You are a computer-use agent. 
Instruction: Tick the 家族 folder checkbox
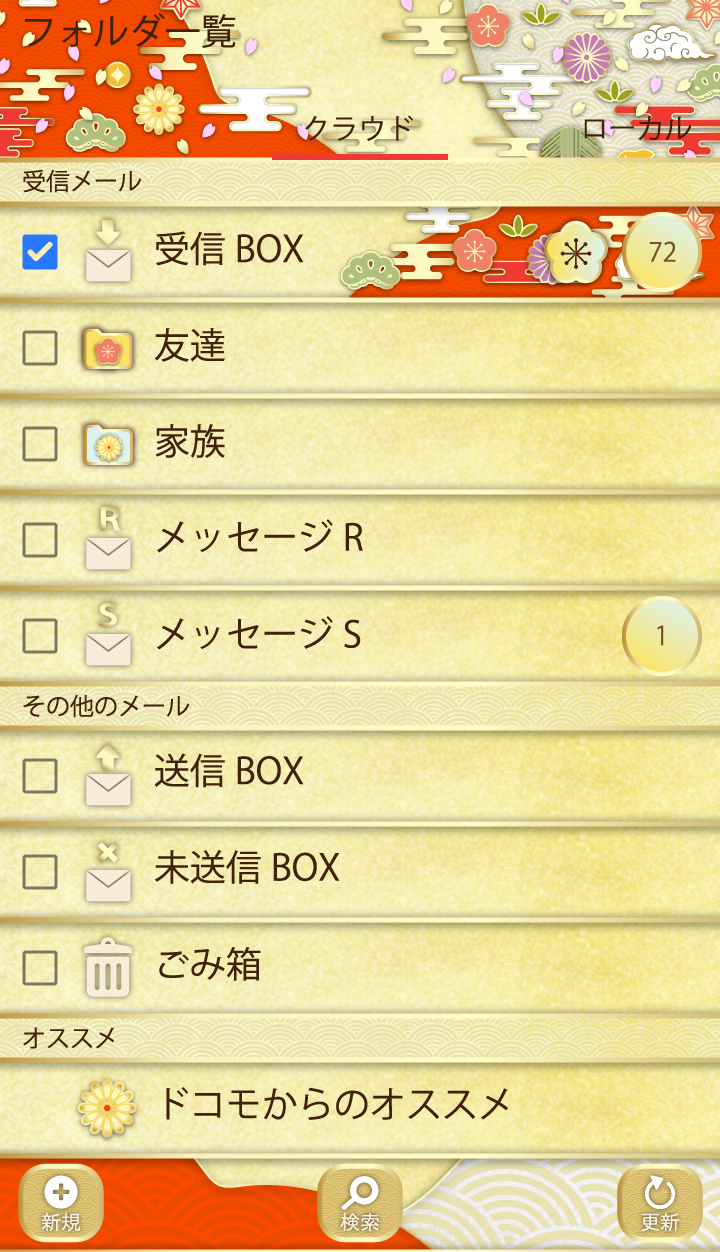click(x=40, y=444)
